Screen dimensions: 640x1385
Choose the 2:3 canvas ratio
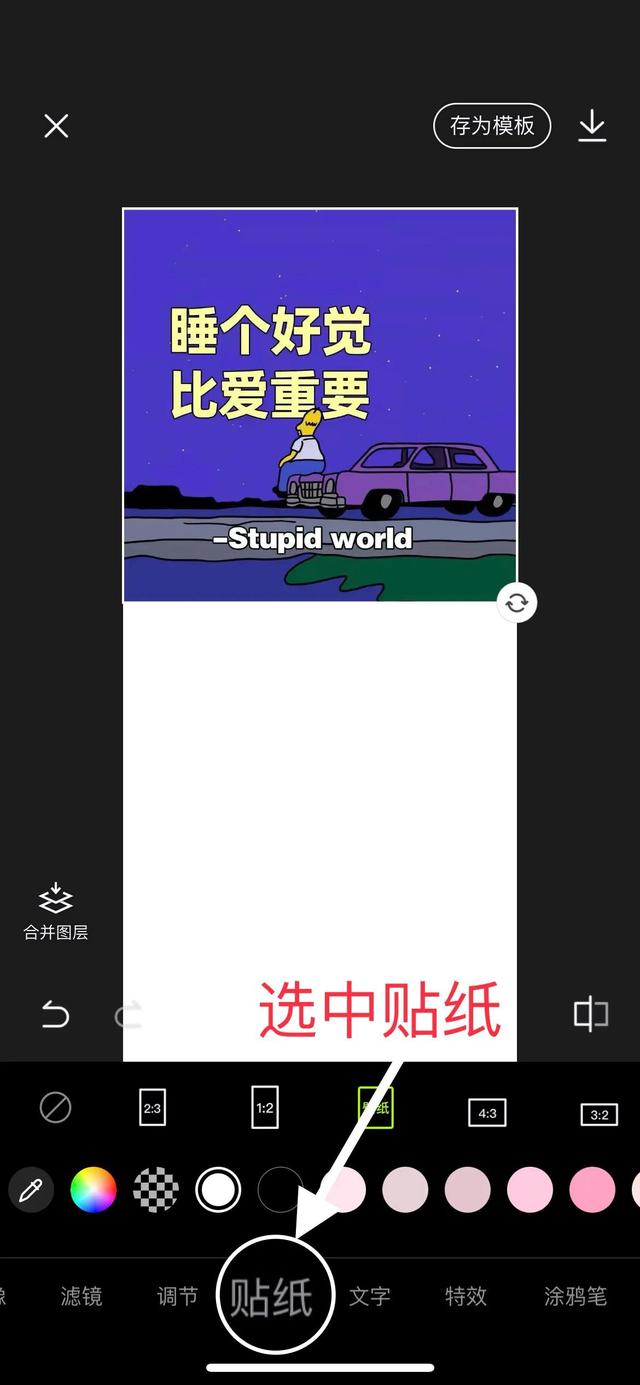point(152,1108)
